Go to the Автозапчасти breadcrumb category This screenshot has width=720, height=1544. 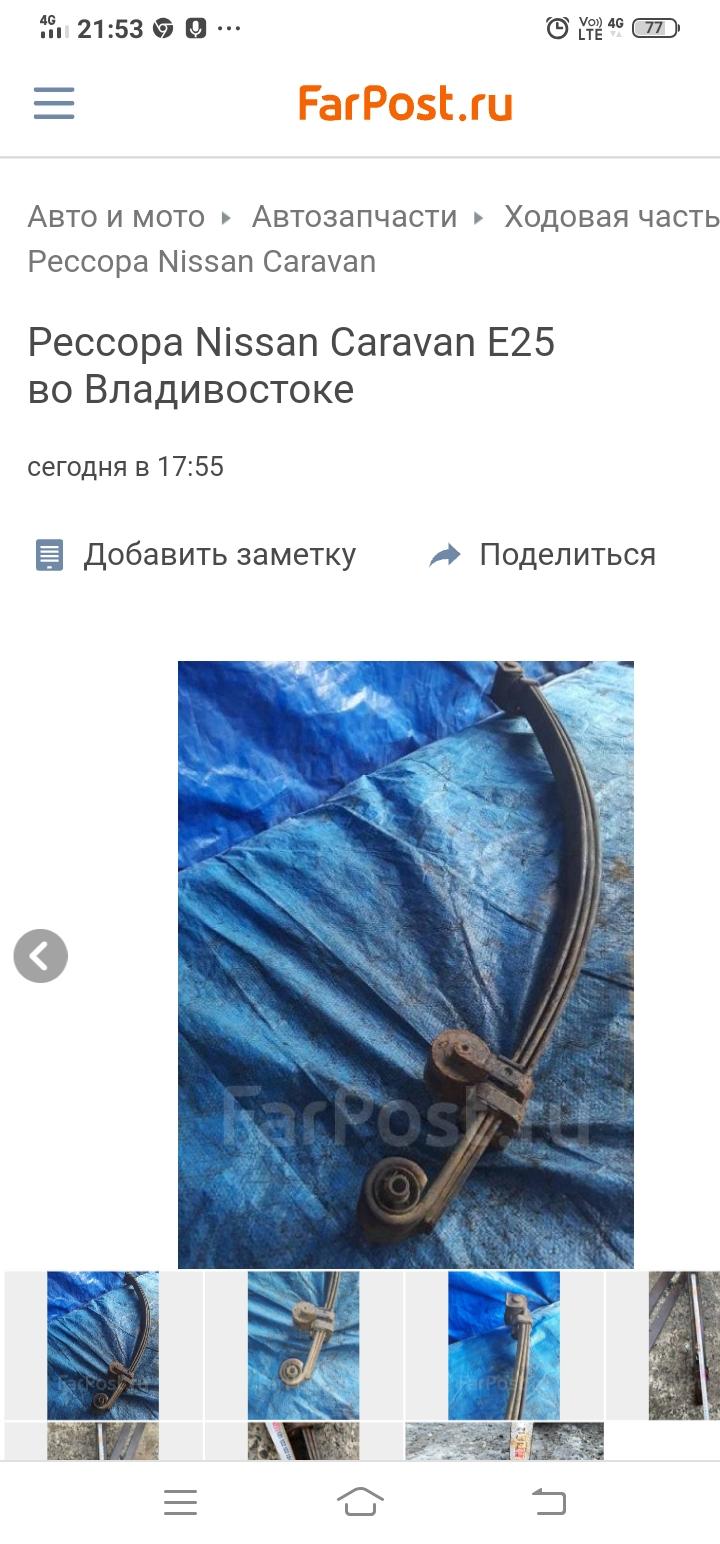click(x=354, y=216)
